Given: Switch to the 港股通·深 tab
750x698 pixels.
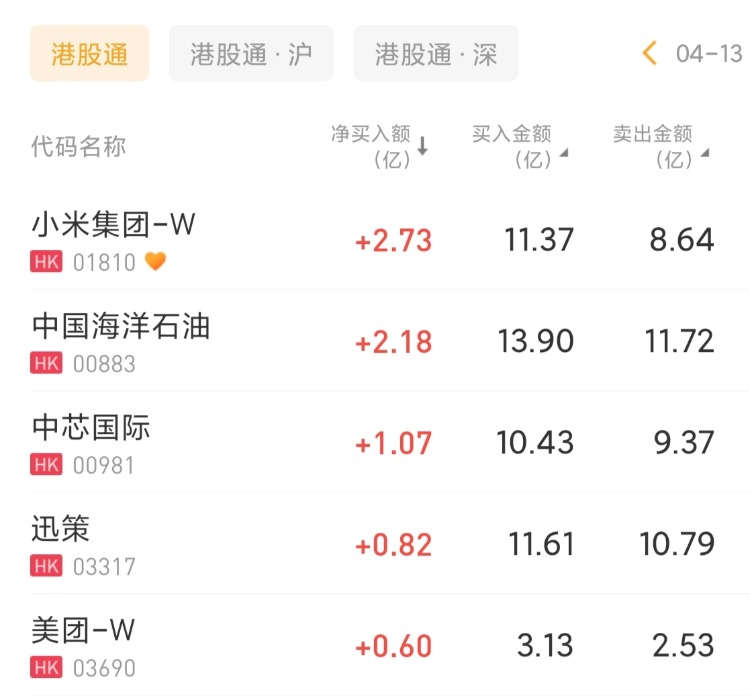Looking at the screenshot, I should pyautogui.click(x=436, y=54).
